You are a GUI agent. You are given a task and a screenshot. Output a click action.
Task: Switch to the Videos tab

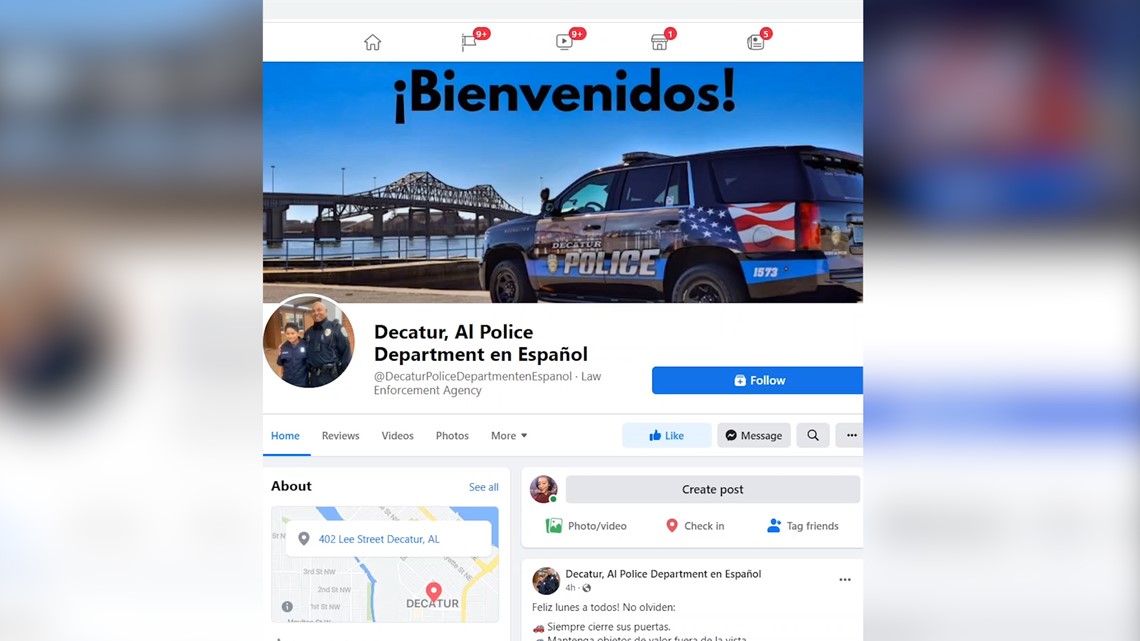tap(397, 436)
